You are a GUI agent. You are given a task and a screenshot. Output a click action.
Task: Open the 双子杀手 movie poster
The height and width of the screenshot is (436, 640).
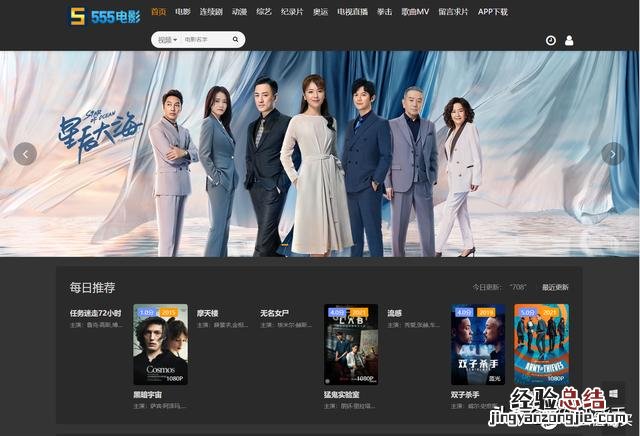tap(478, 345)
